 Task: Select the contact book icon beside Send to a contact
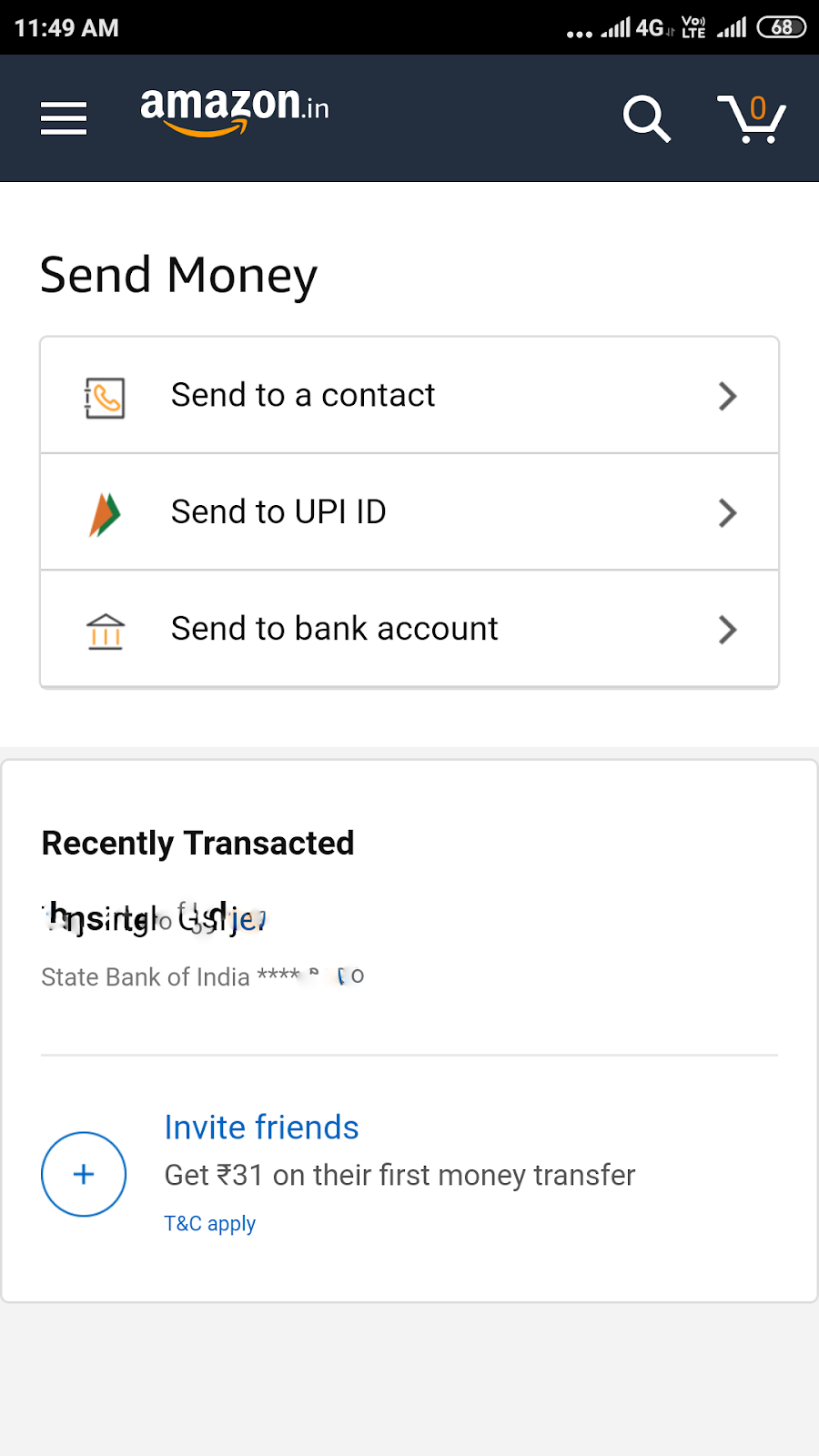click(x=106, y=396)
